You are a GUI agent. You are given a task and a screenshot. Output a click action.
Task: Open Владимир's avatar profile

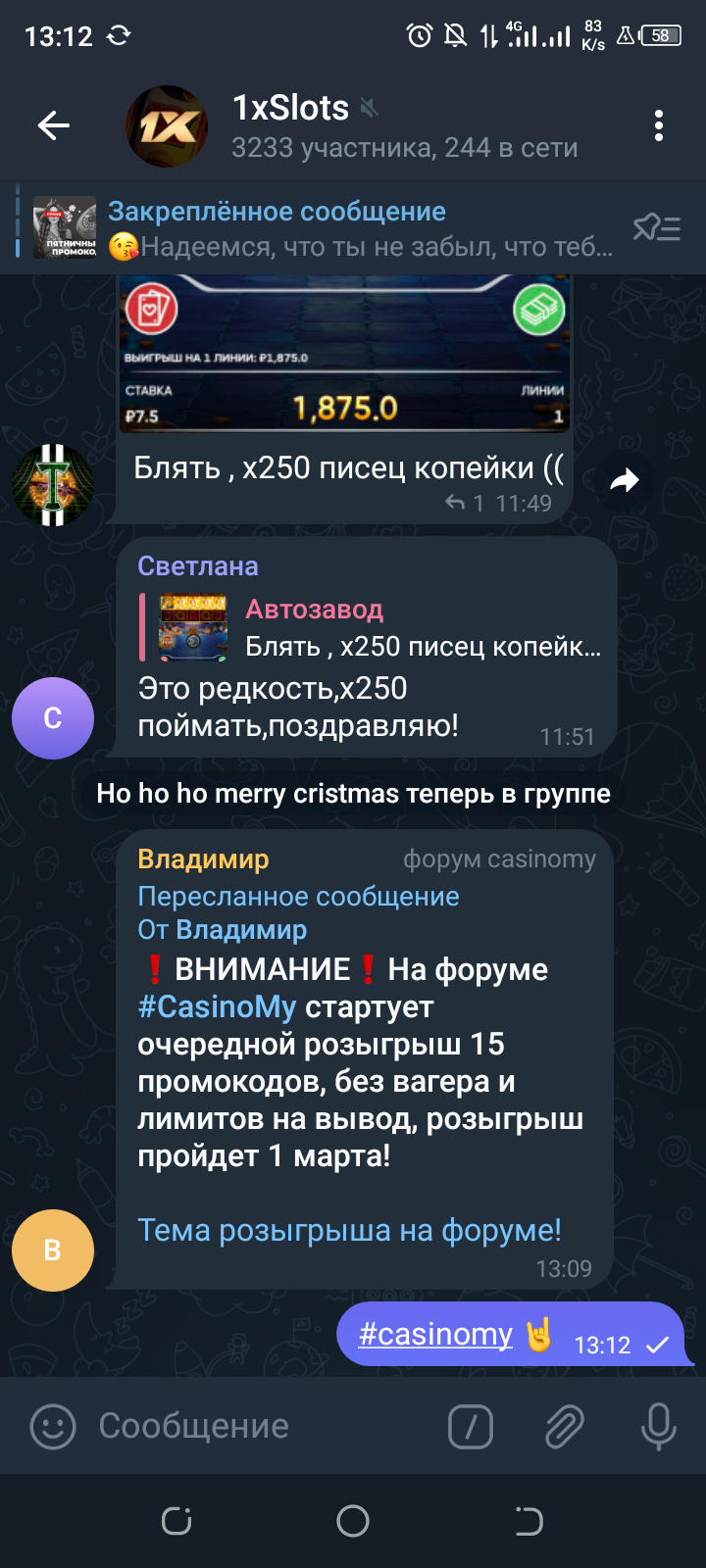tap(53, 1250)
